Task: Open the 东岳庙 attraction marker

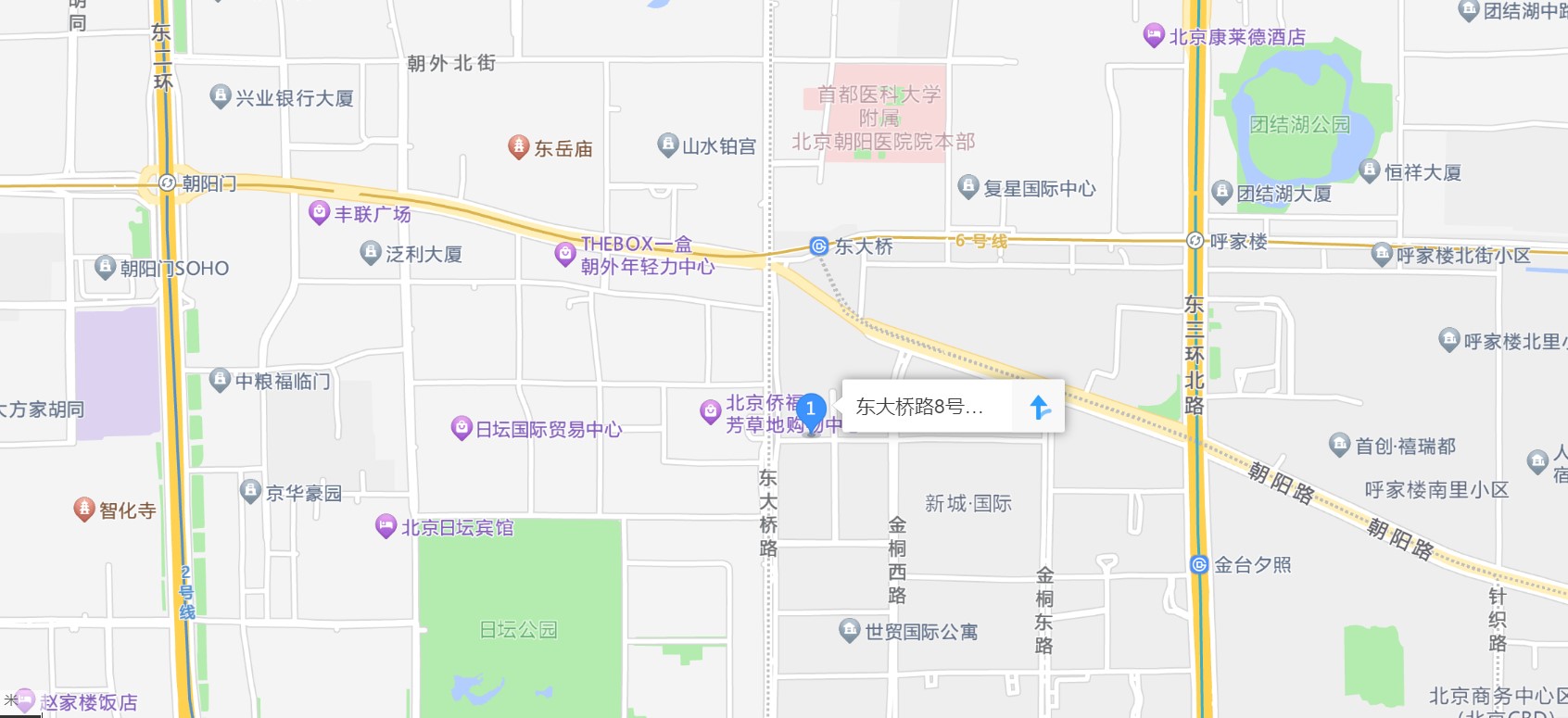Action: [x=519, y=147]
